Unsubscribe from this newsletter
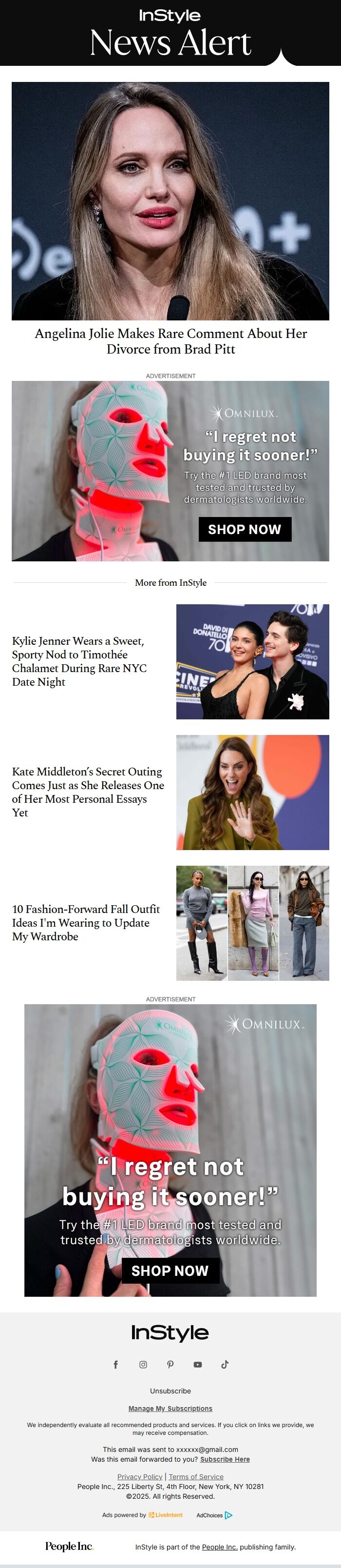This screenshot has height=1568, width=341. (x=170, y=1391)
